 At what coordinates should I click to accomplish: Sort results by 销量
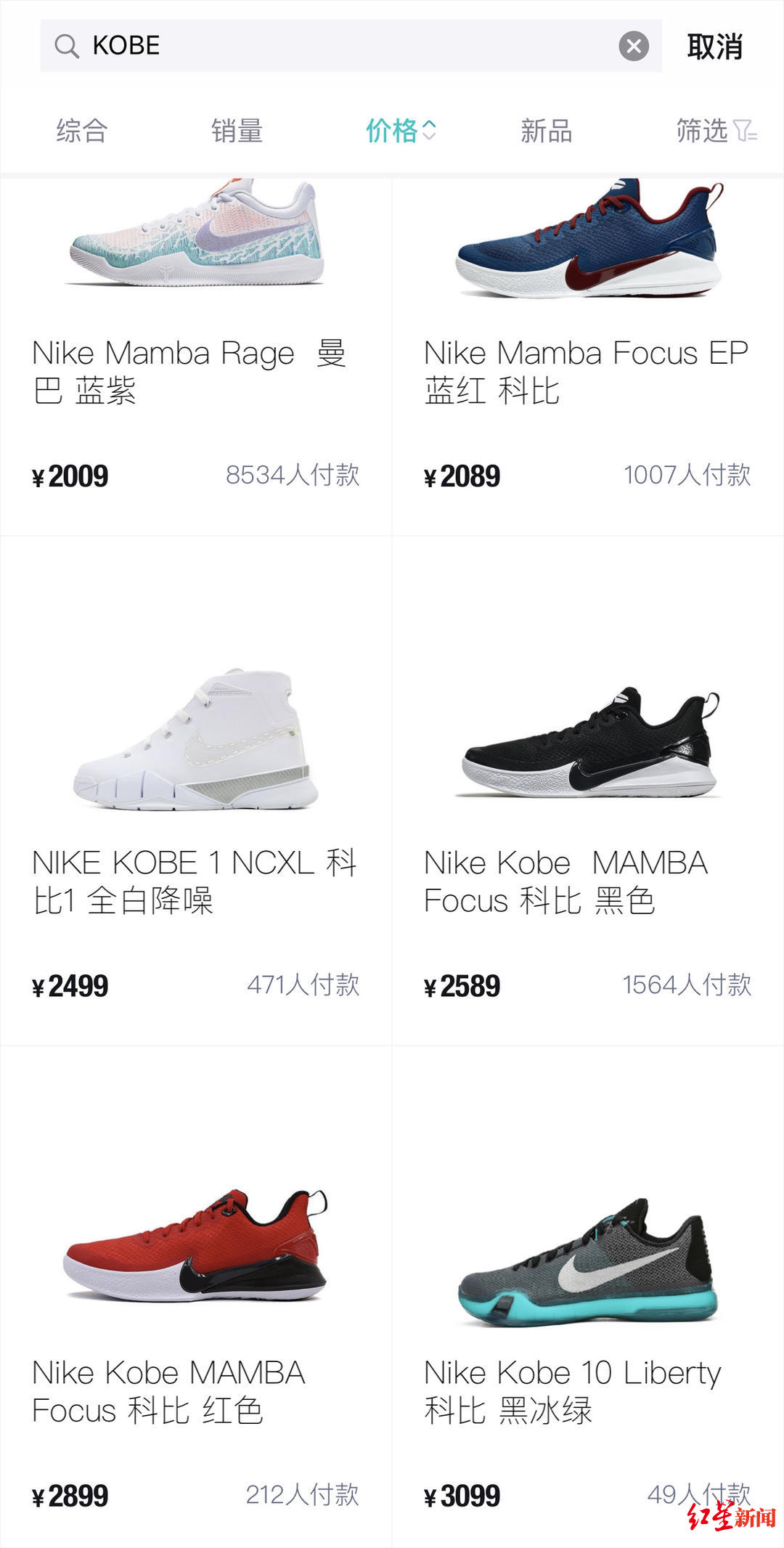point(237,131)
